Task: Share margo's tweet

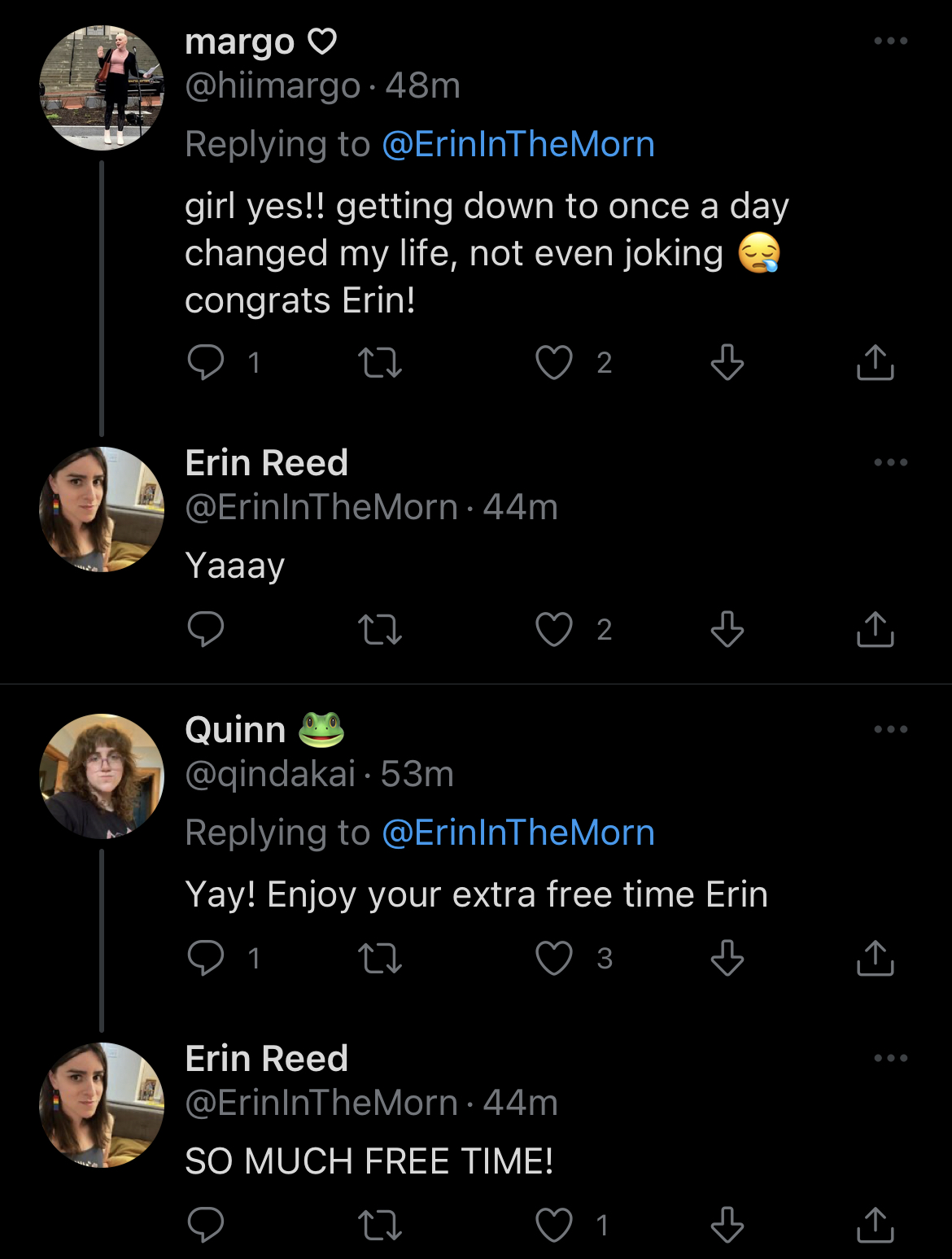Action: (875, 362)
